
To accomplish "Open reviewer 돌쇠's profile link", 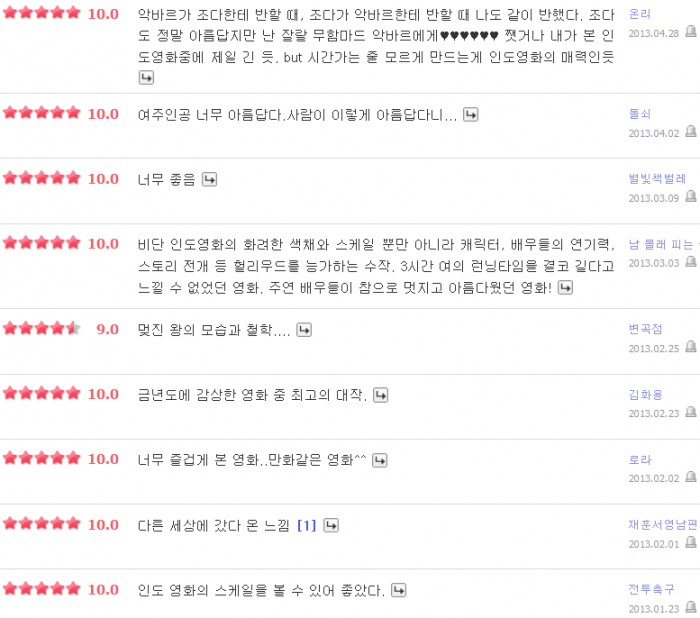I will coord(640,115).
